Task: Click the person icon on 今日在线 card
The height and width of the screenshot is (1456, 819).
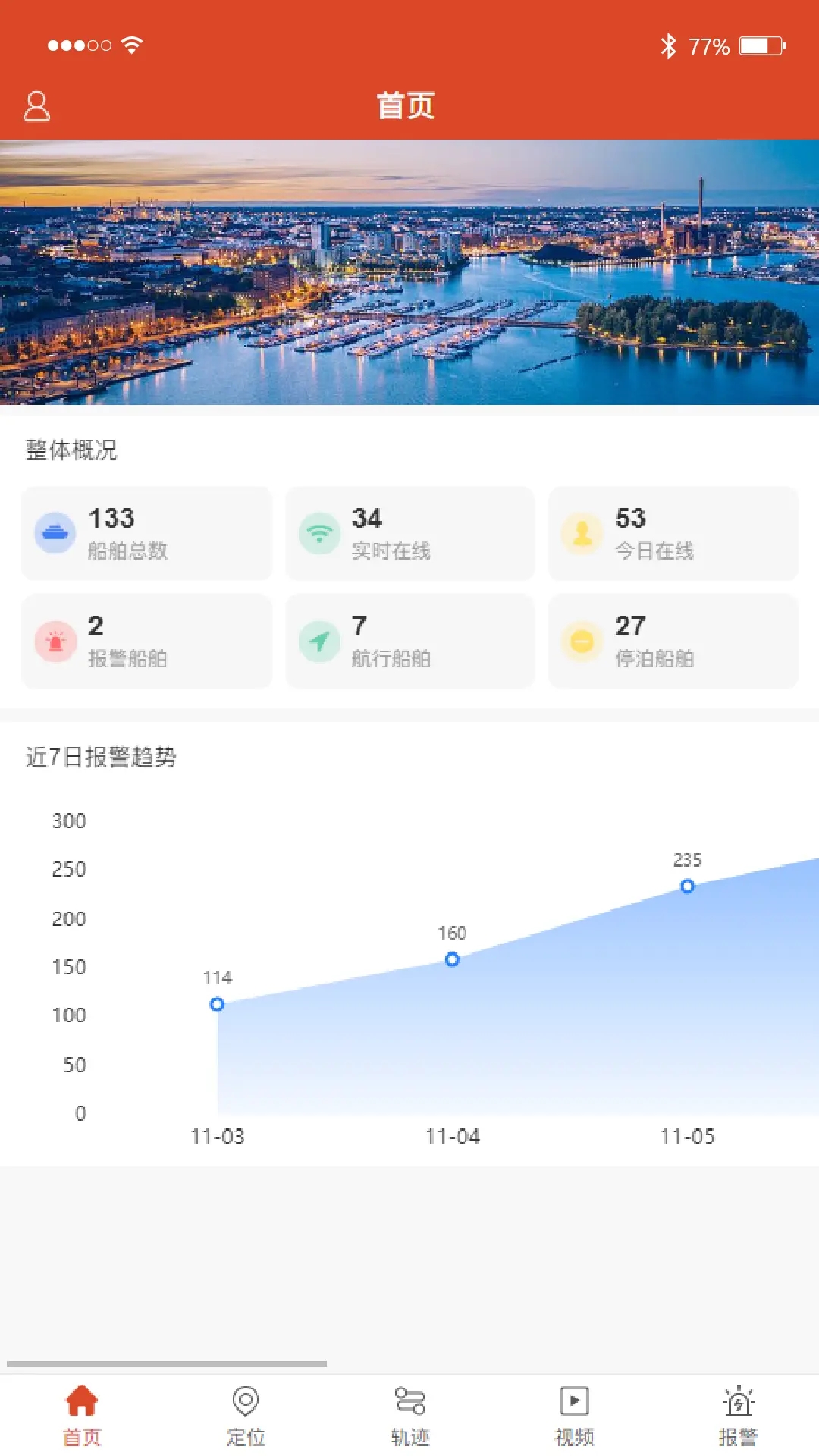Action: pyautogui.click(x=582, y=532)
